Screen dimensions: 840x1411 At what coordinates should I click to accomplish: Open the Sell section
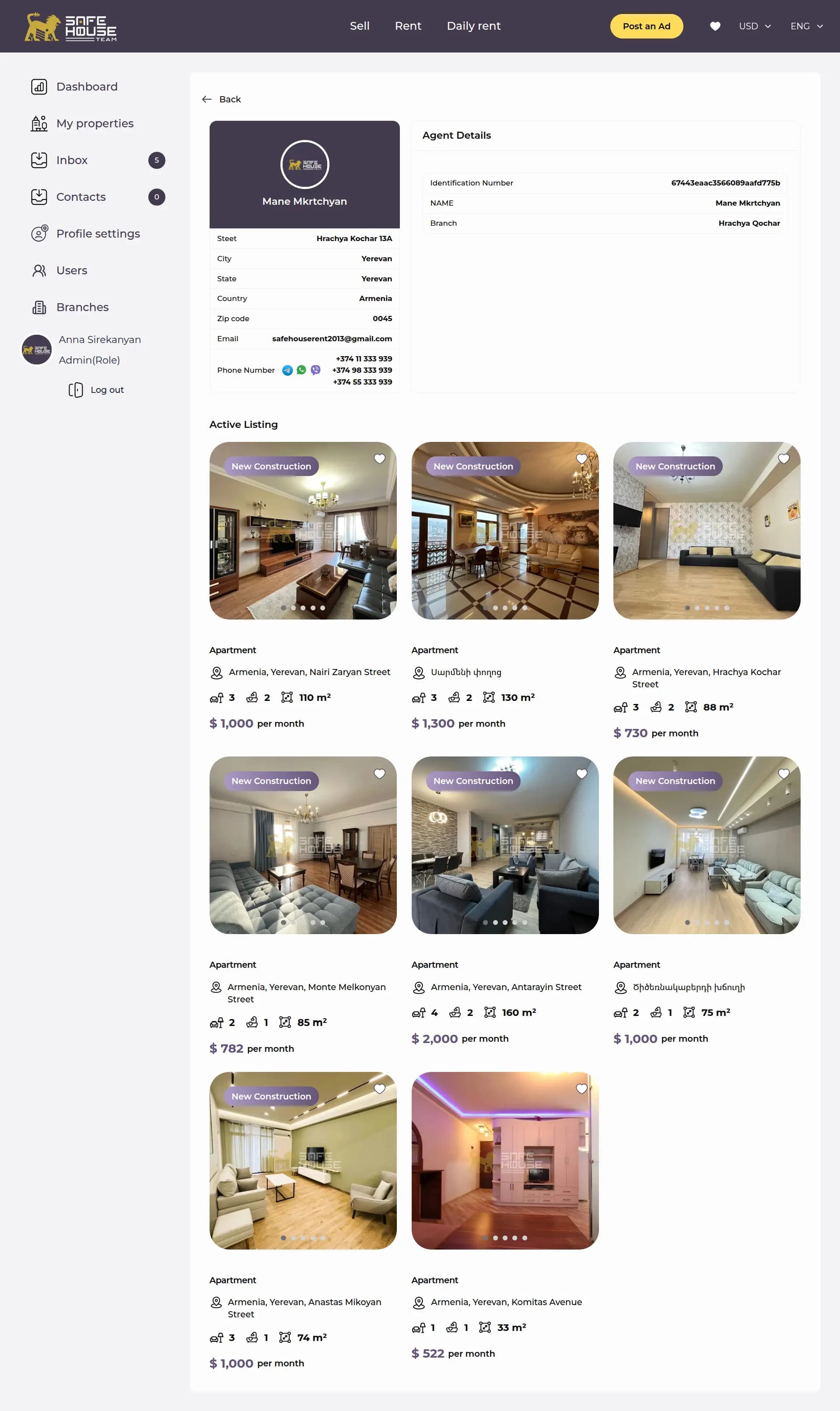coord(360,26)
